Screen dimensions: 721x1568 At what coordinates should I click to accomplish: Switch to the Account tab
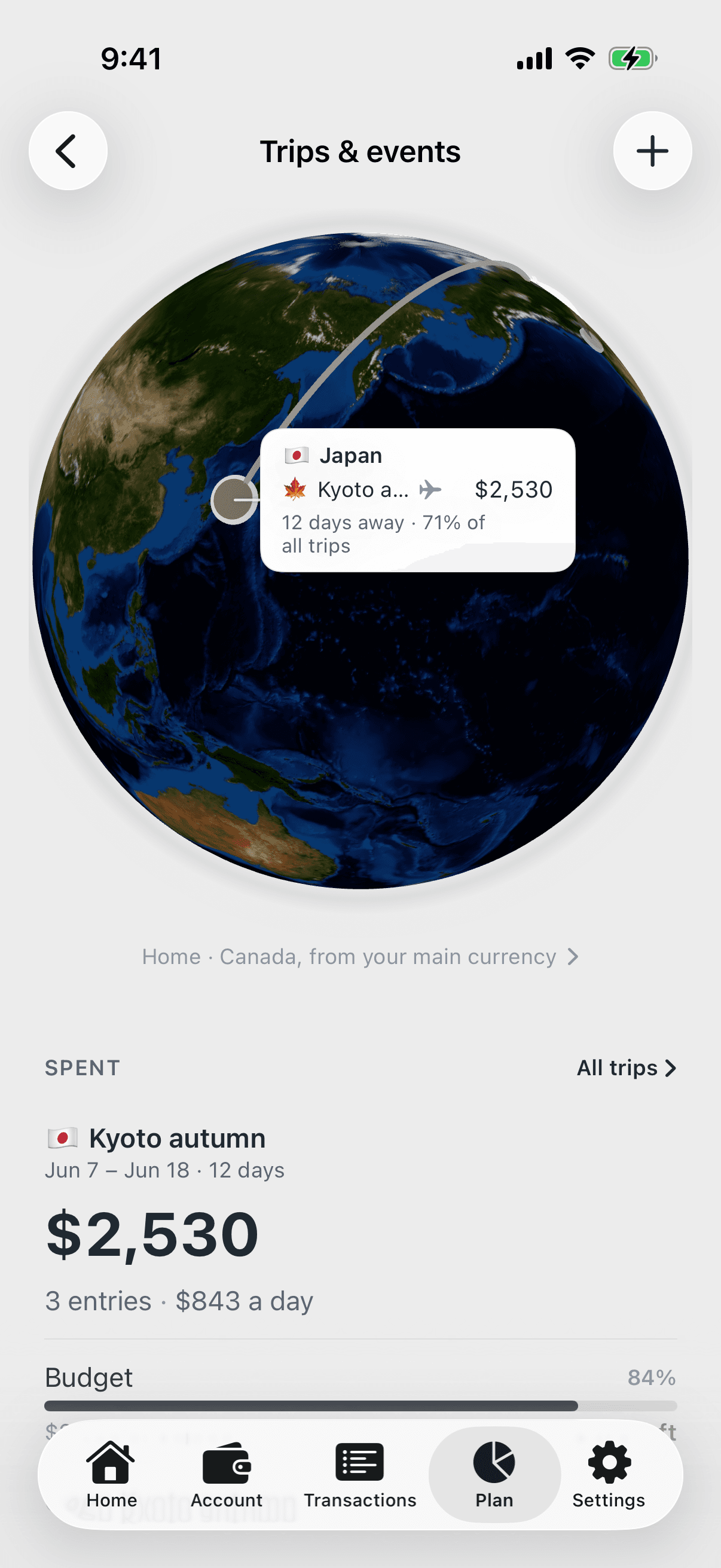(x=227, y=1474)
